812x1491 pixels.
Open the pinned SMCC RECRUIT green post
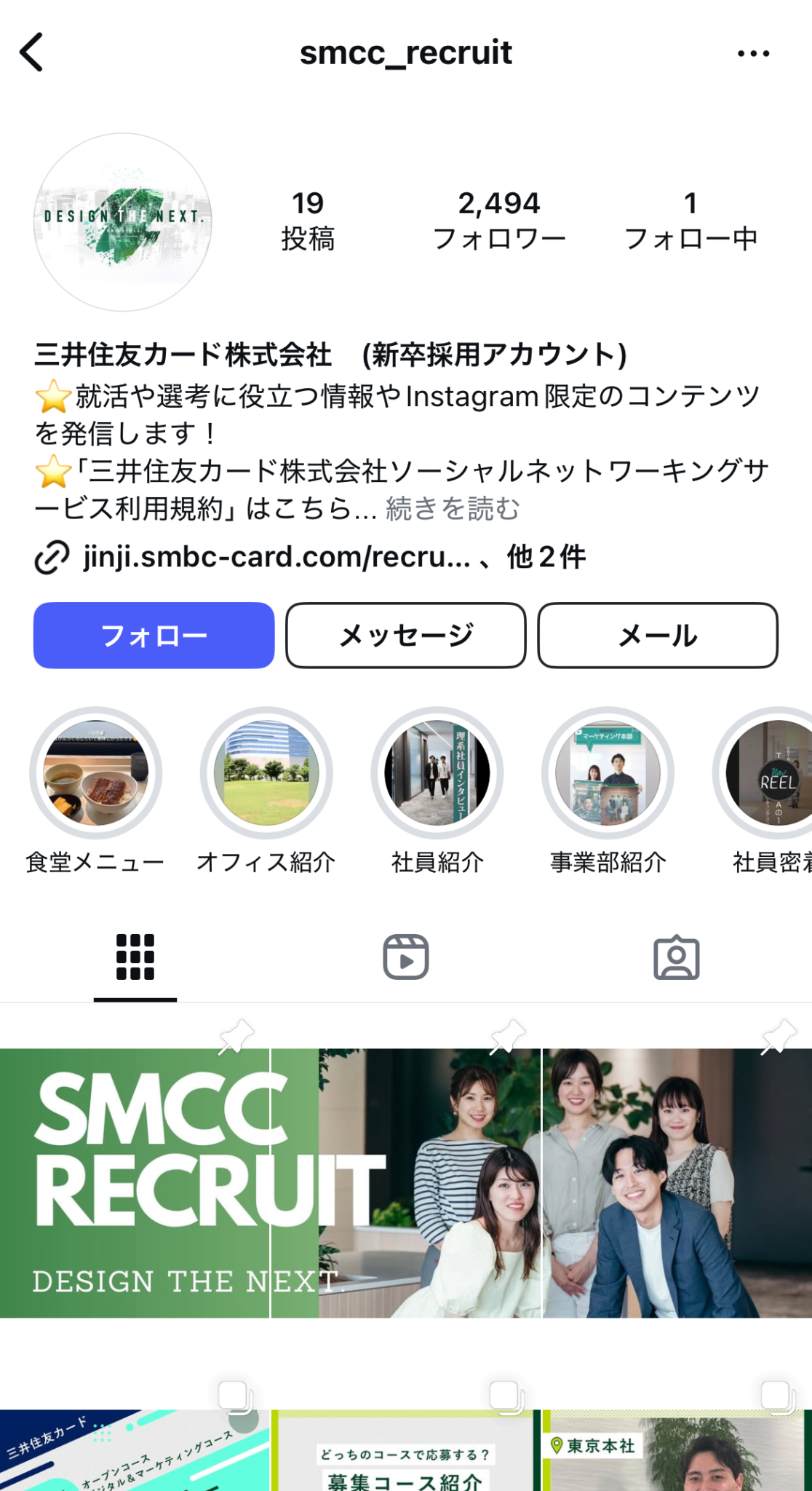tap(135, 1183)
